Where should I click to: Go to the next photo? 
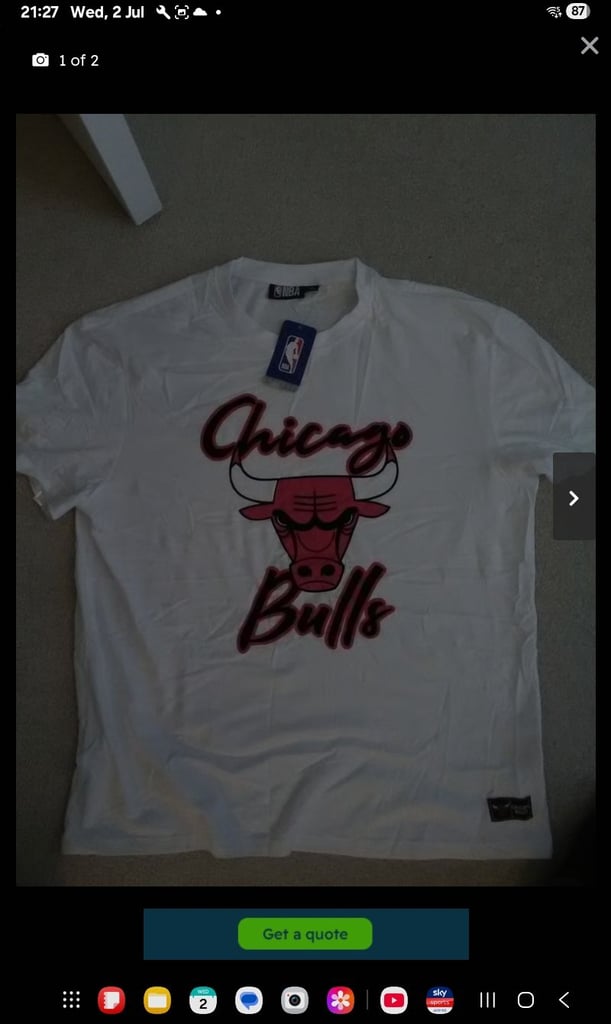(x=574, y=497)
